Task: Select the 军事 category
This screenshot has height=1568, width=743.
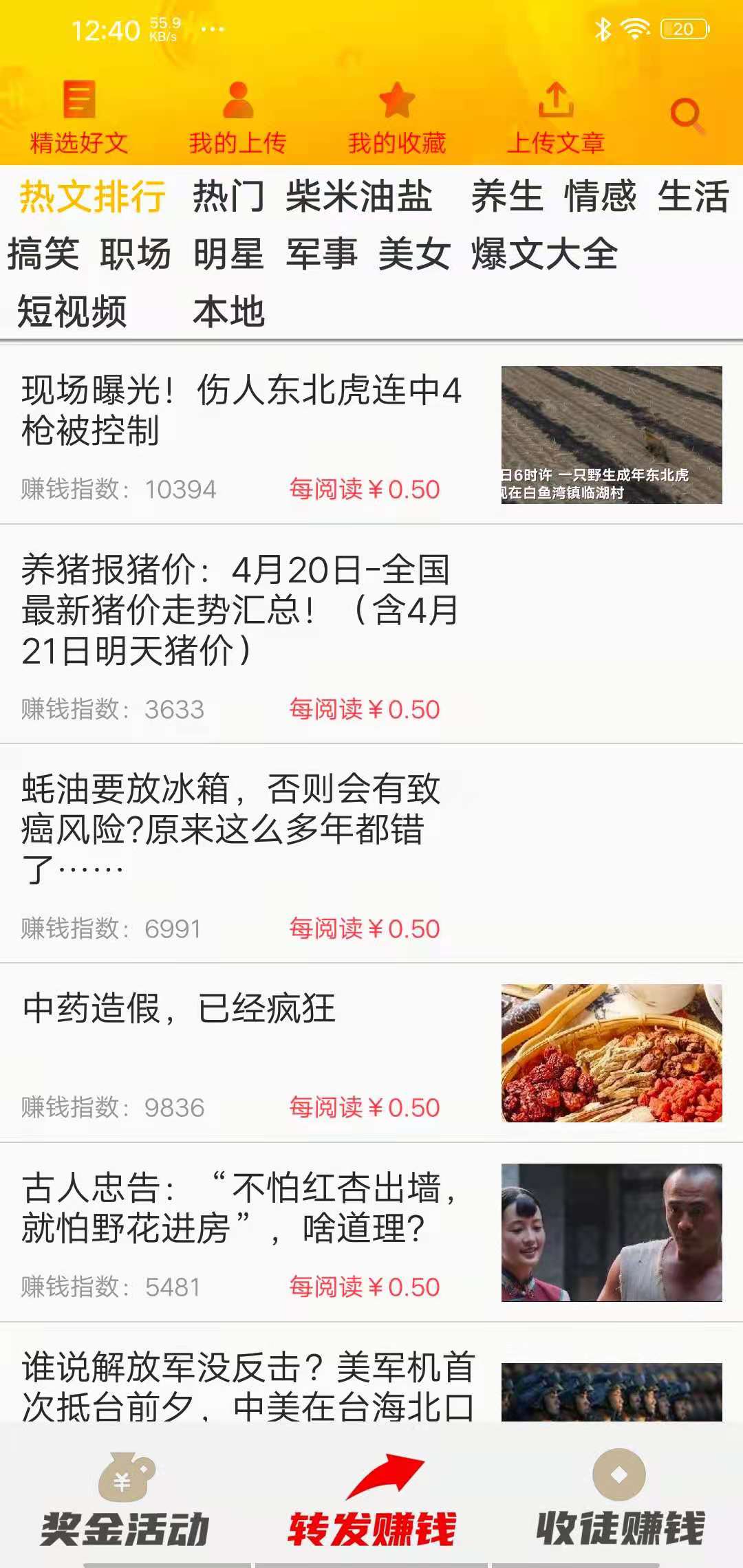Action: pos(323,254)
